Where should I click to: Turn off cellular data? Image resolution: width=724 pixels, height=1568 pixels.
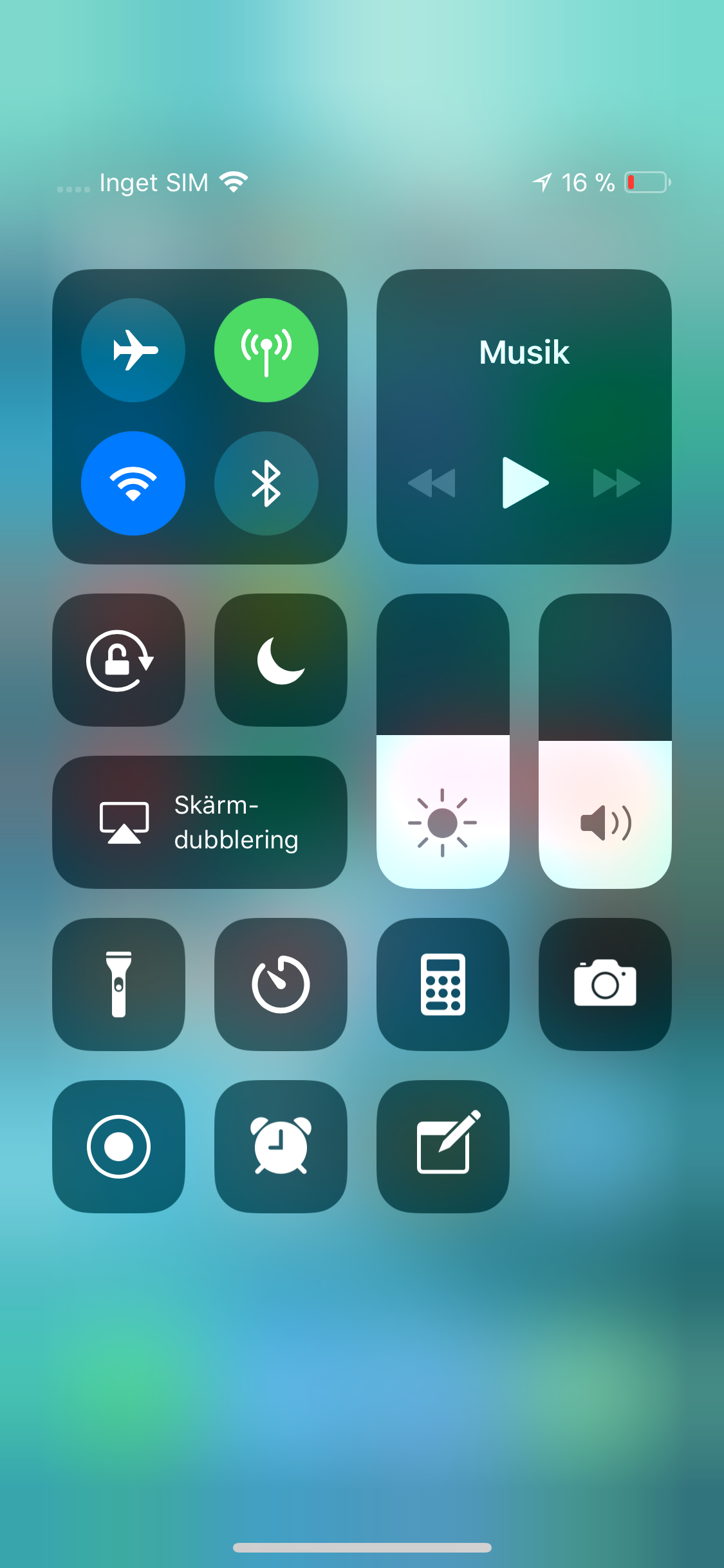266,350
